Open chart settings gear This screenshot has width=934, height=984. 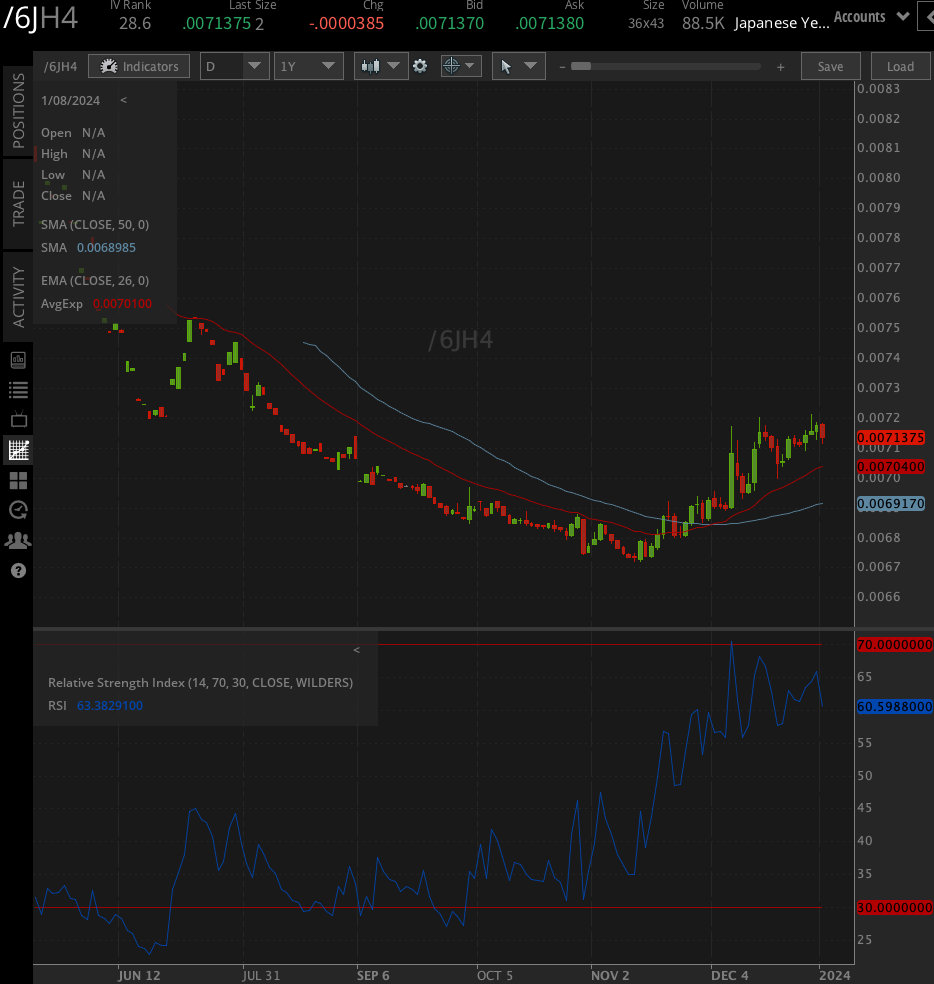point(420,66)
